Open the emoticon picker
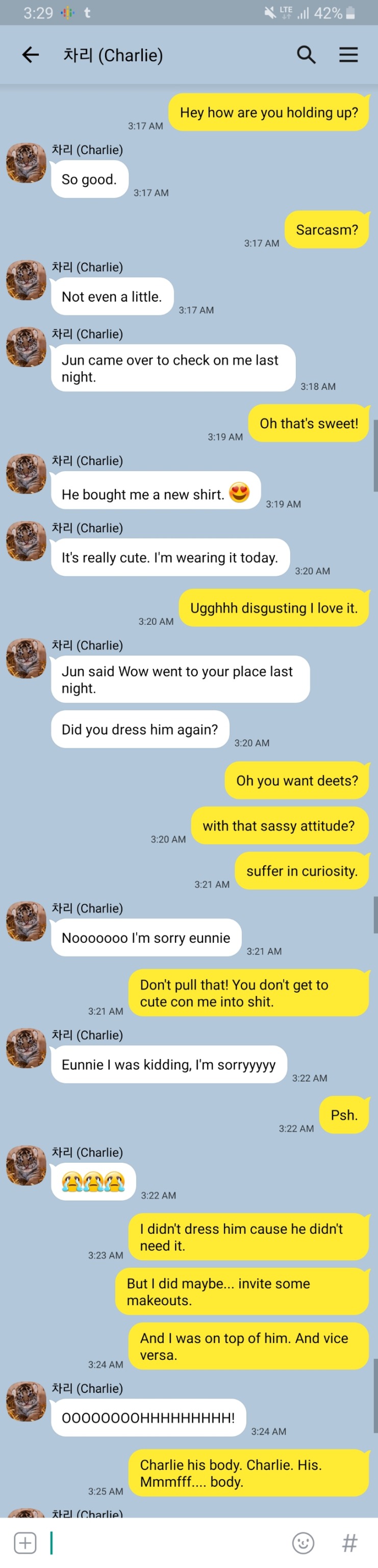 (303, 1542)
